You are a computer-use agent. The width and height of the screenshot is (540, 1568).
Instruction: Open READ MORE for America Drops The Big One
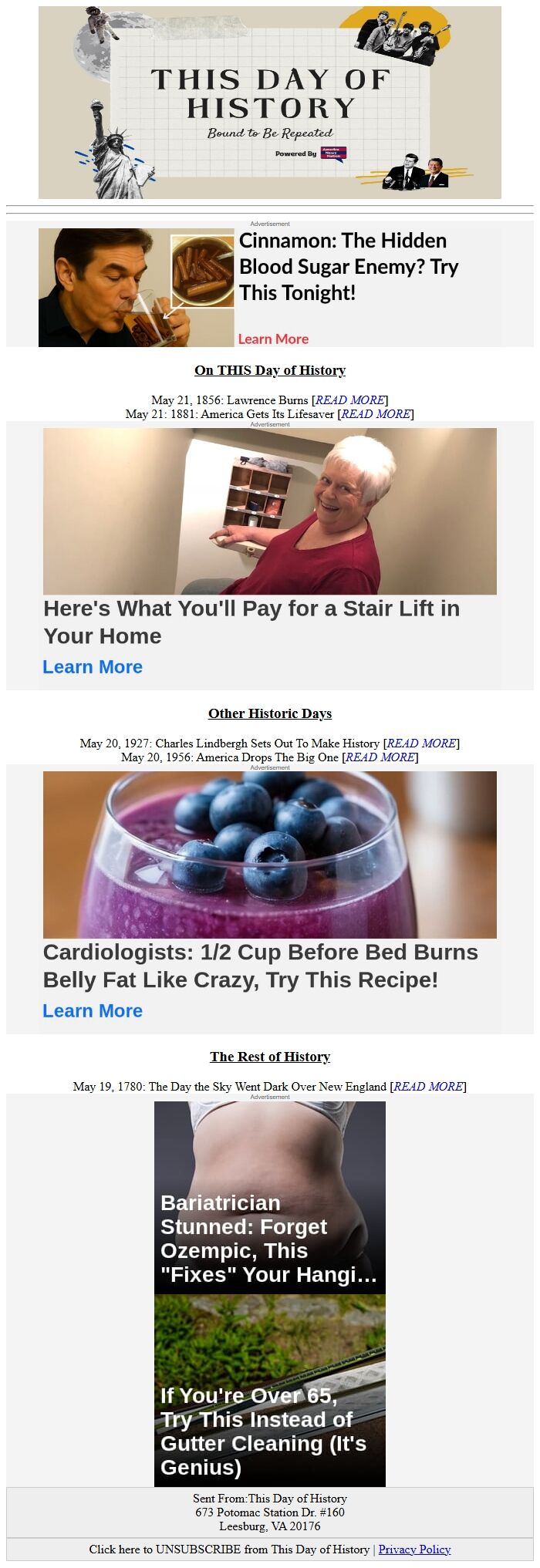(380, 757)
